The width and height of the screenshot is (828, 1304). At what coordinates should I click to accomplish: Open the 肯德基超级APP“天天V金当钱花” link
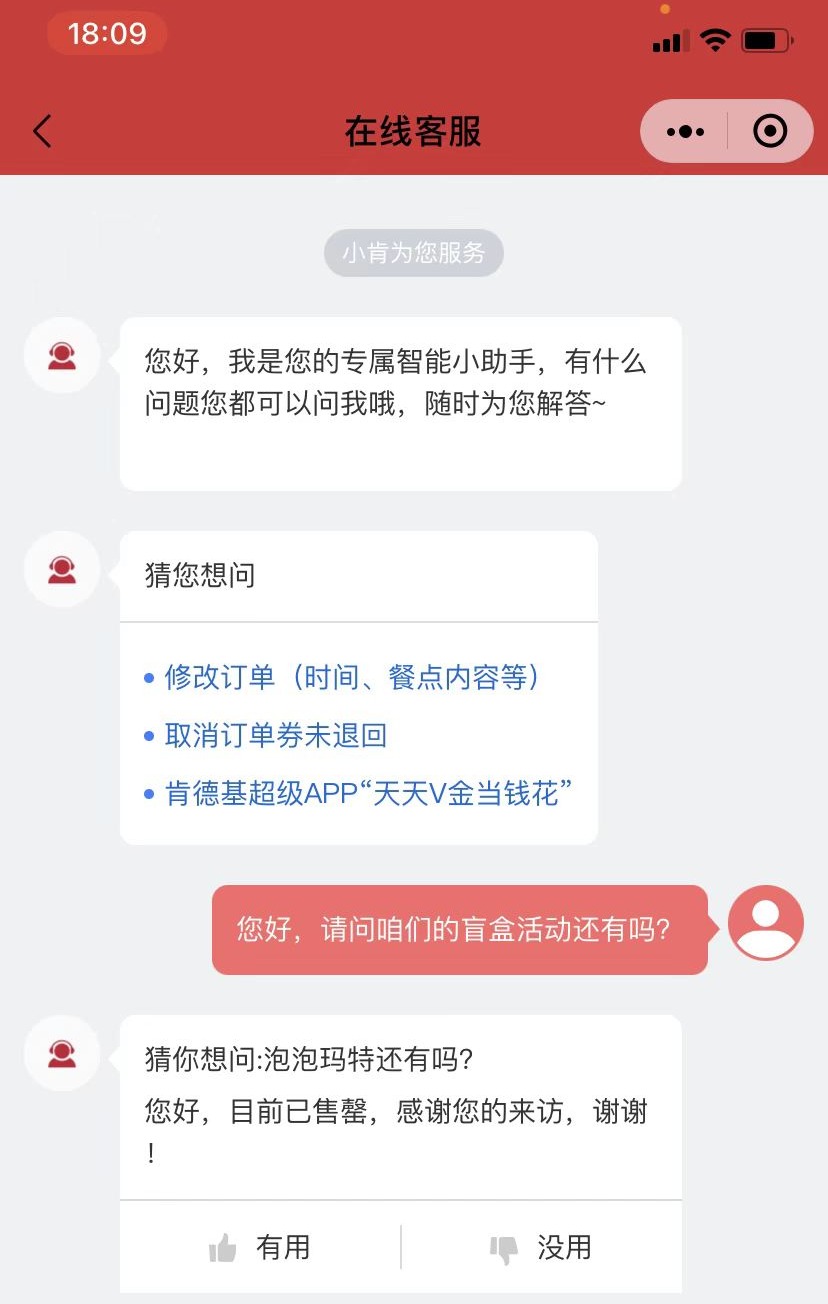[368, 794]
